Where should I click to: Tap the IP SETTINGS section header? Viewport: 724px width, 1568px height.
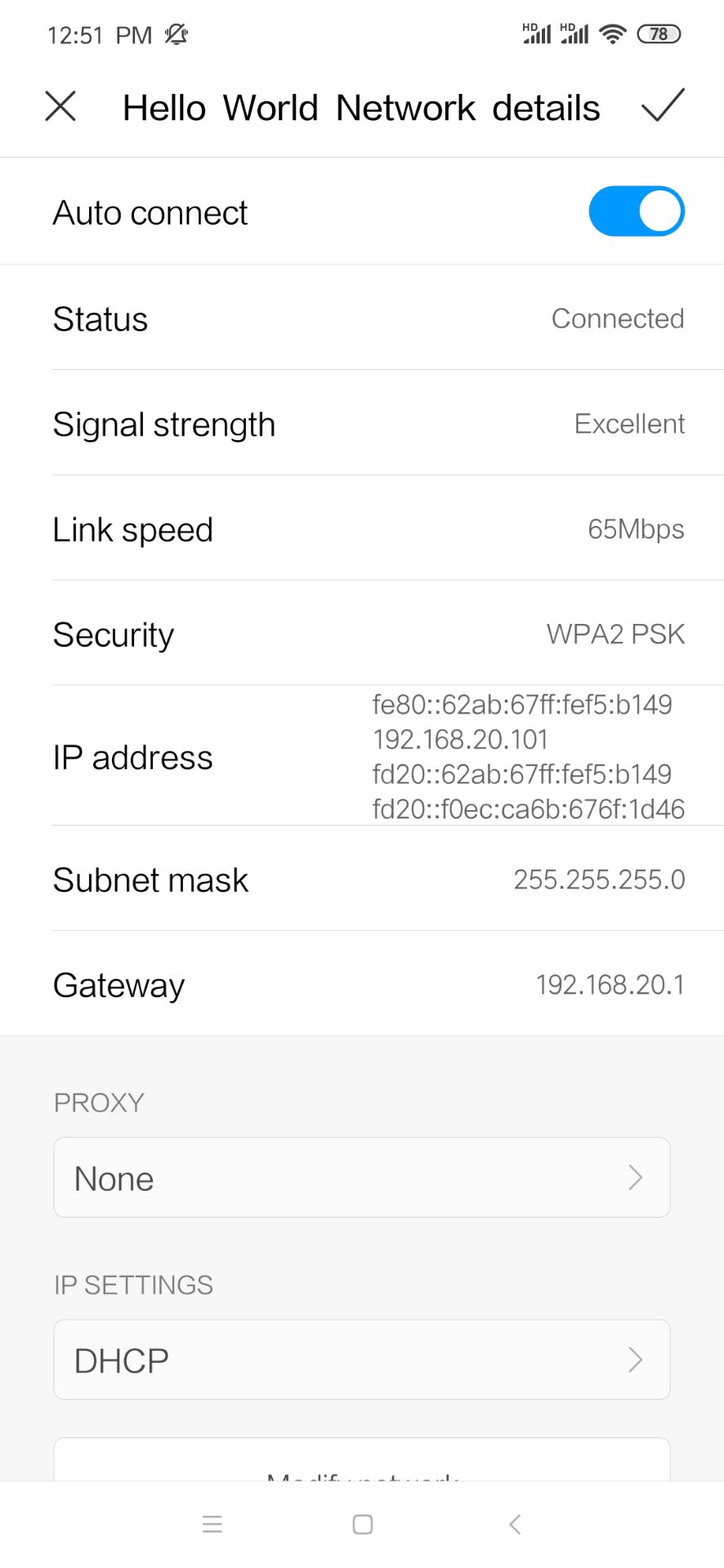click(x=132, y=1285)
